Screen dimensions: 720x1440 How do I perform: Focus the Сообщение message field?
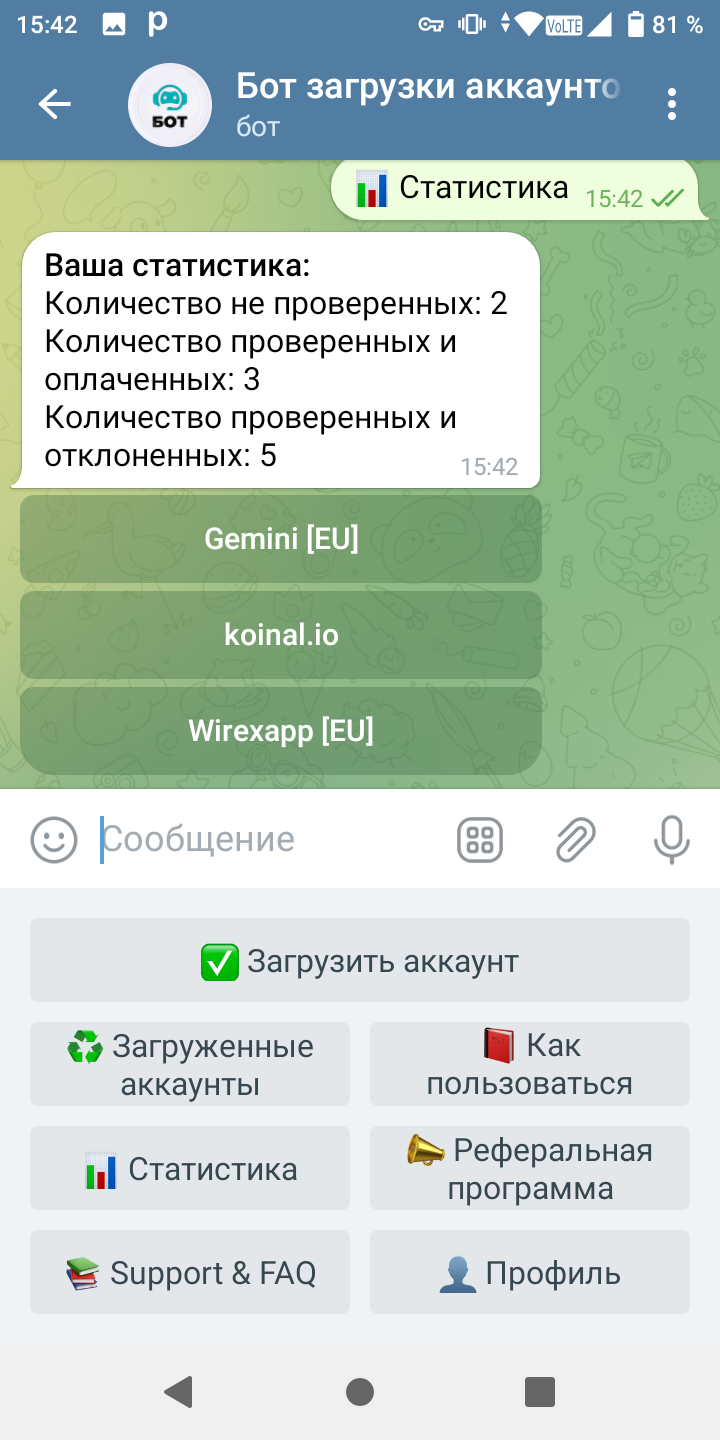[270, 839]
